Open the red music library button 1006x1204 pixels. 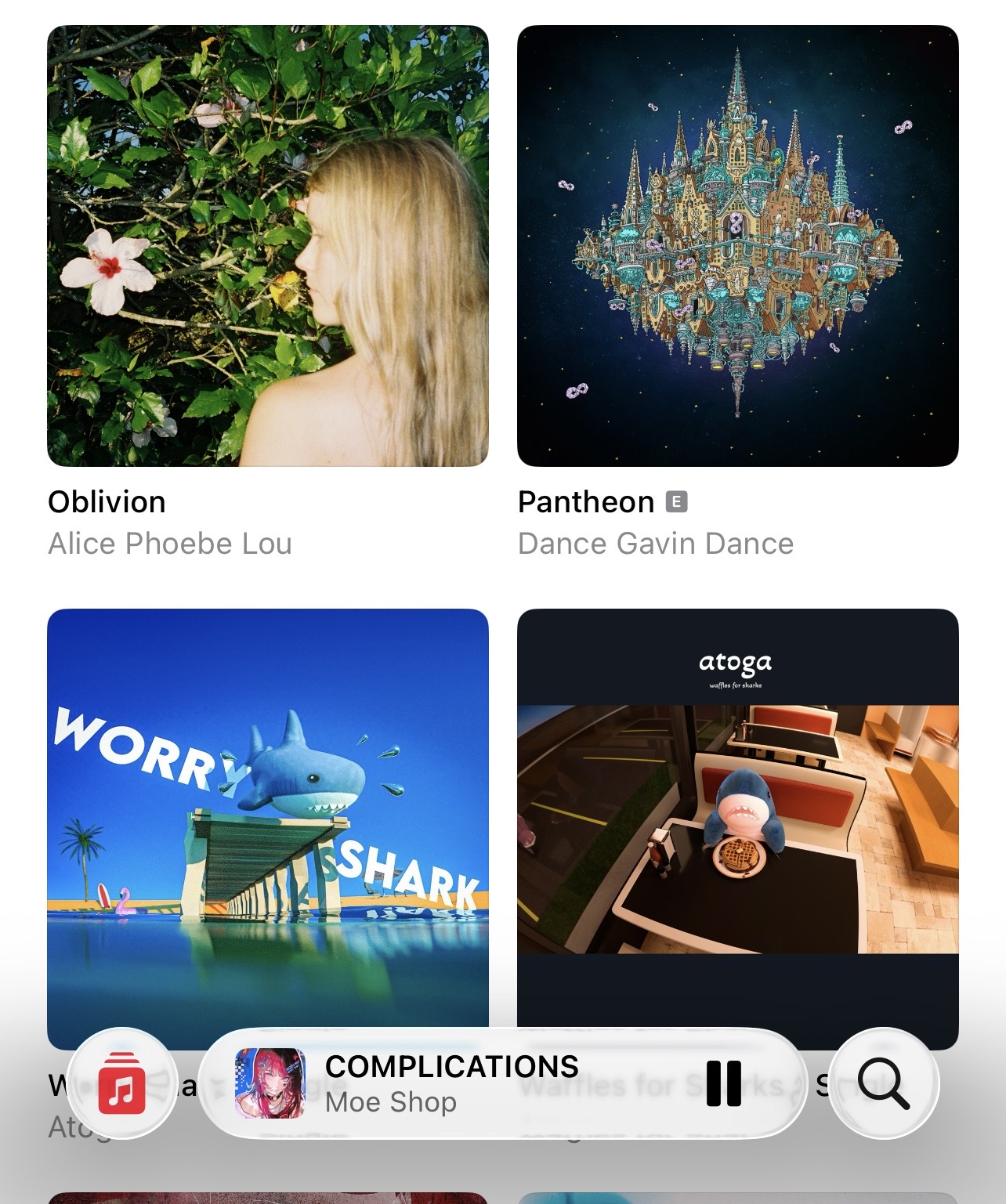coord(122,1083)
